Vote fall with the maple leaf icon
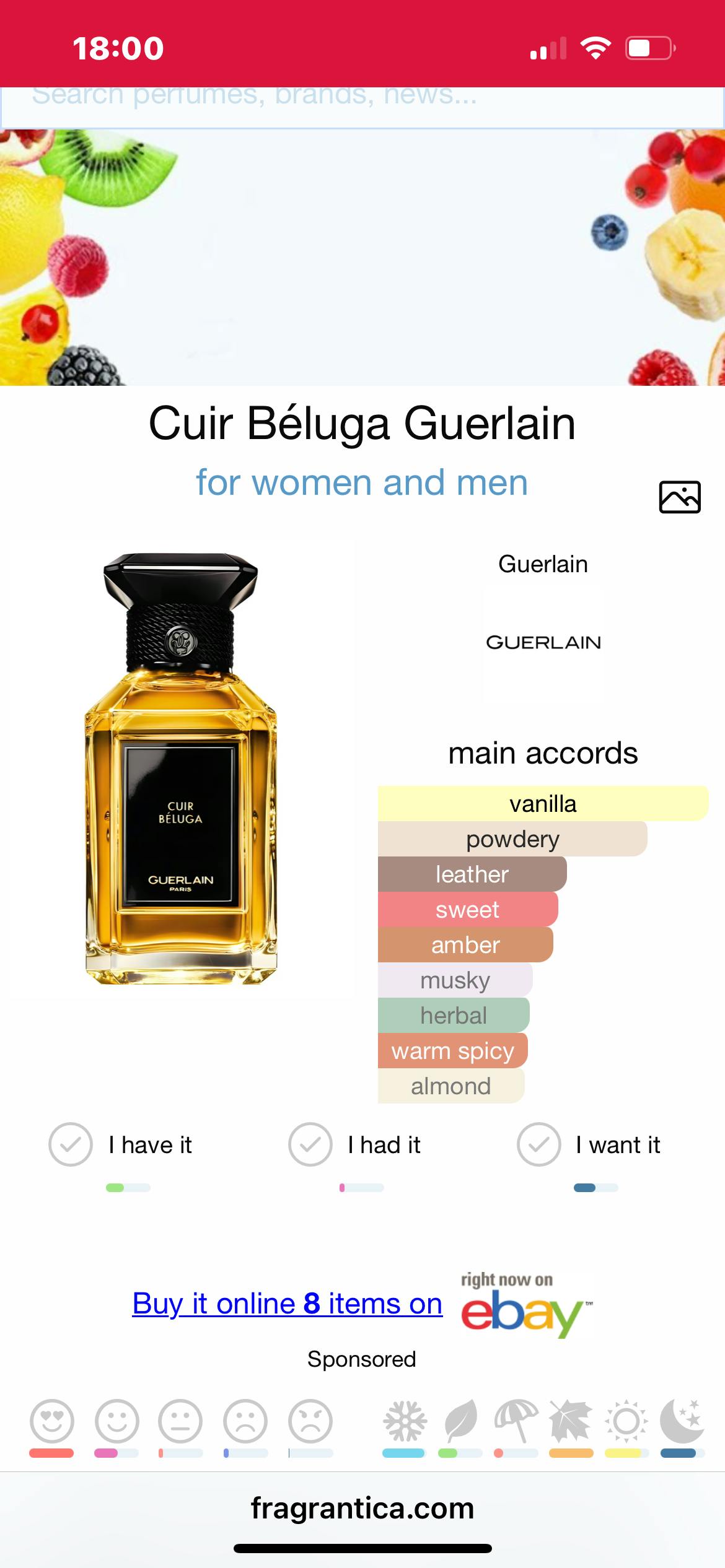 (571, 1421)
